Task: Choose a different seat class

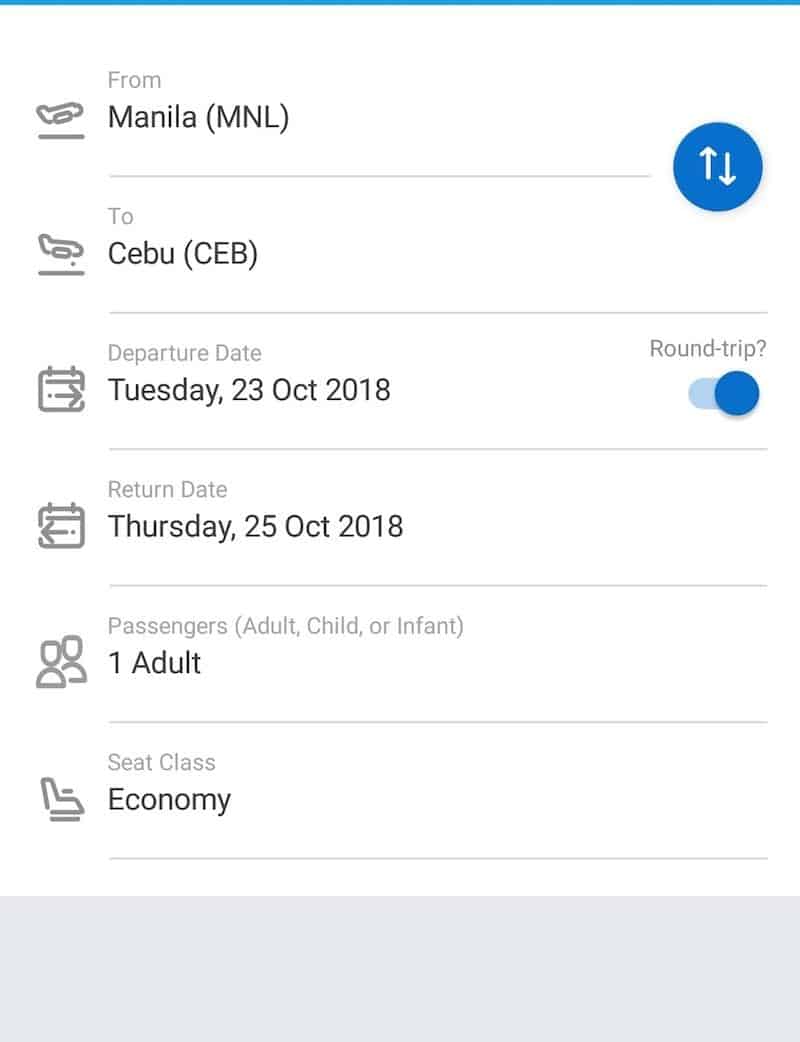Action: tap(169, 799)
